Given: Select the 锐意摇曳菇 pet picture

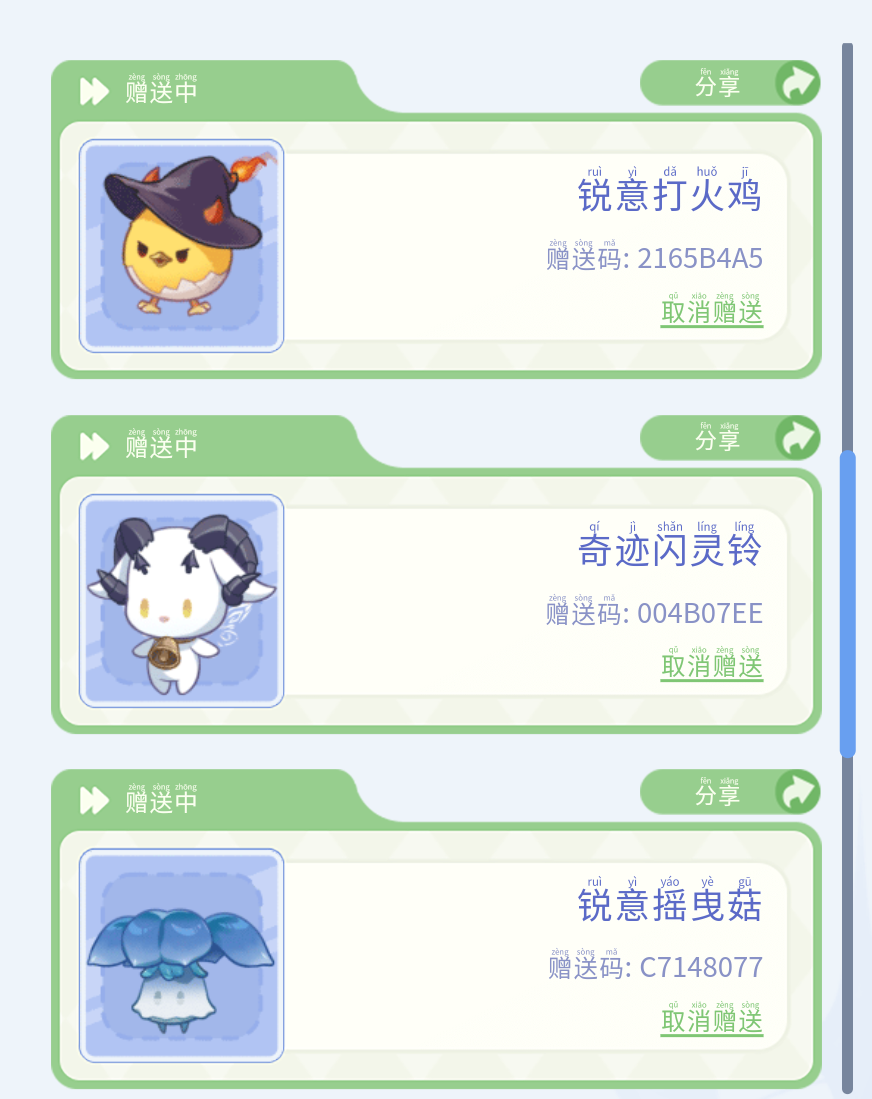Looking at the screenshot, I should 181,955.
